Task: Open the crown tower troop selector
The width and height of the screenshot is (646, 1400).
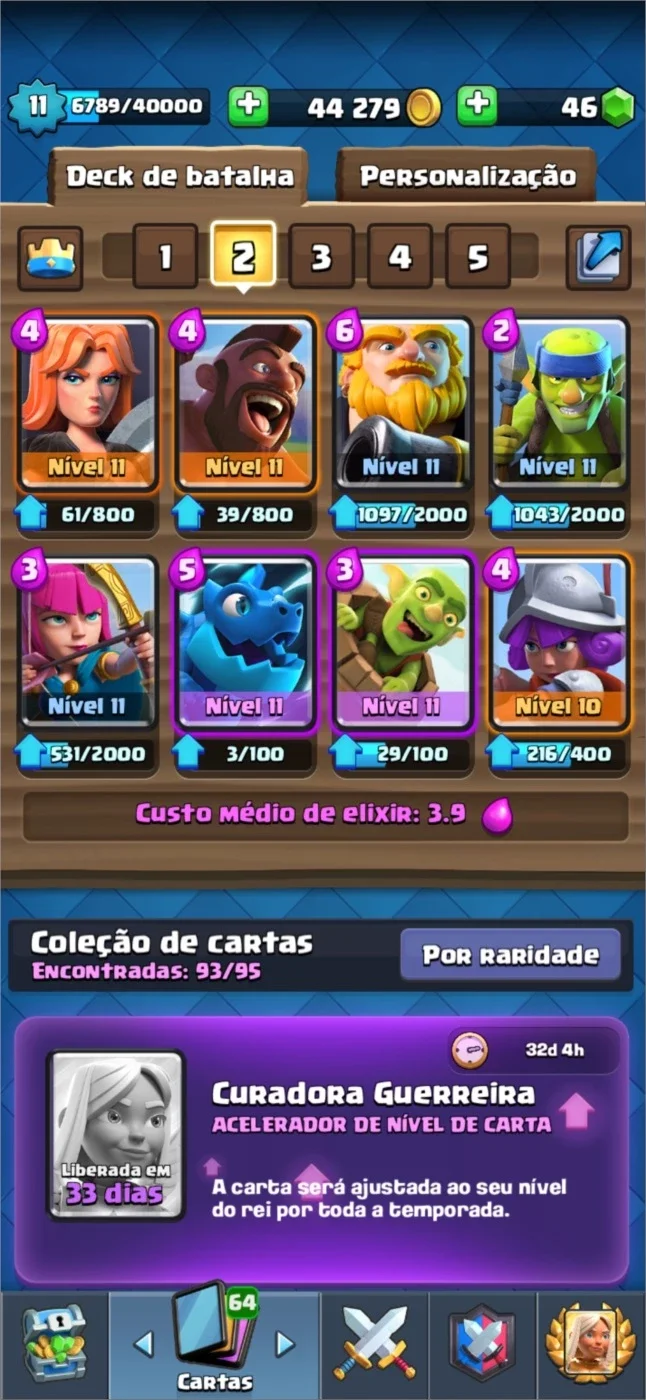Action: click(50, 257)
